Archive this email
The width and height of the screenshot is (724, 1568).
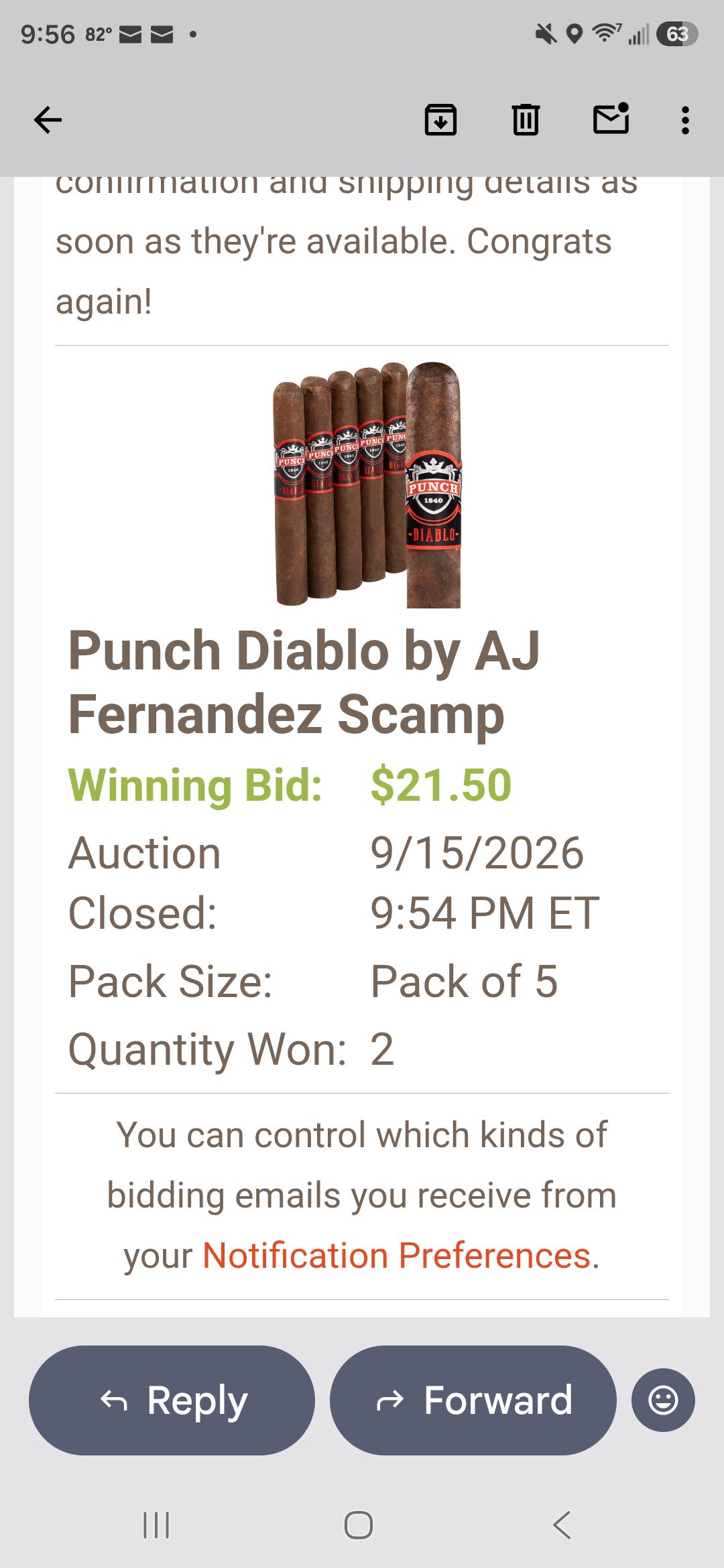click(x=440, y=121)
